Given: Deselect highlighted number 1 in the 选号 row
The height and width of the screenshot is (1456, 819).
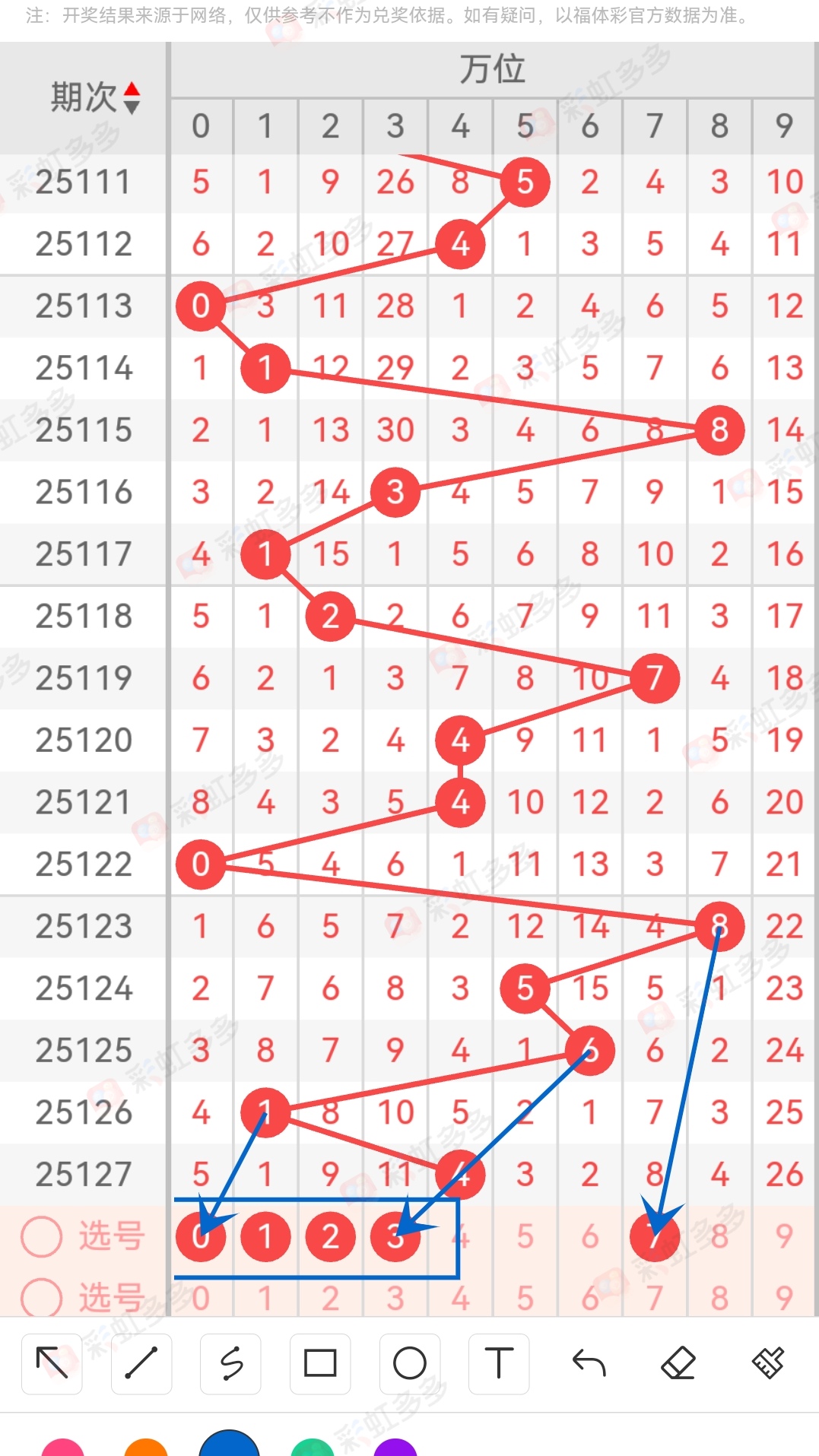Looking at the screenshot, I should coord(265,1237).
